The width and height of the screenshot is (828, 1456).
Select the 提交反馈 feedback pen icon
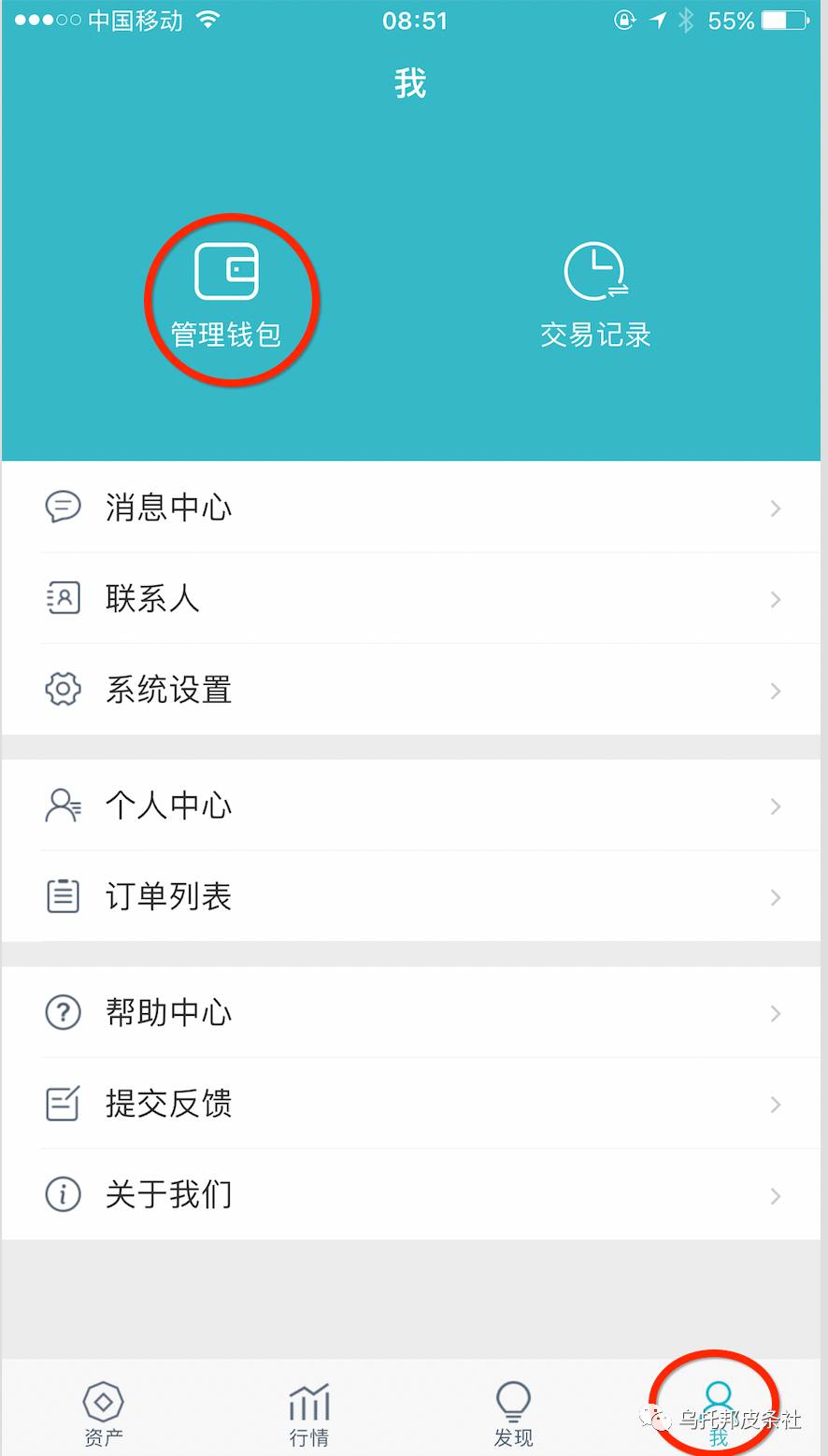(x=63, y=1104)
